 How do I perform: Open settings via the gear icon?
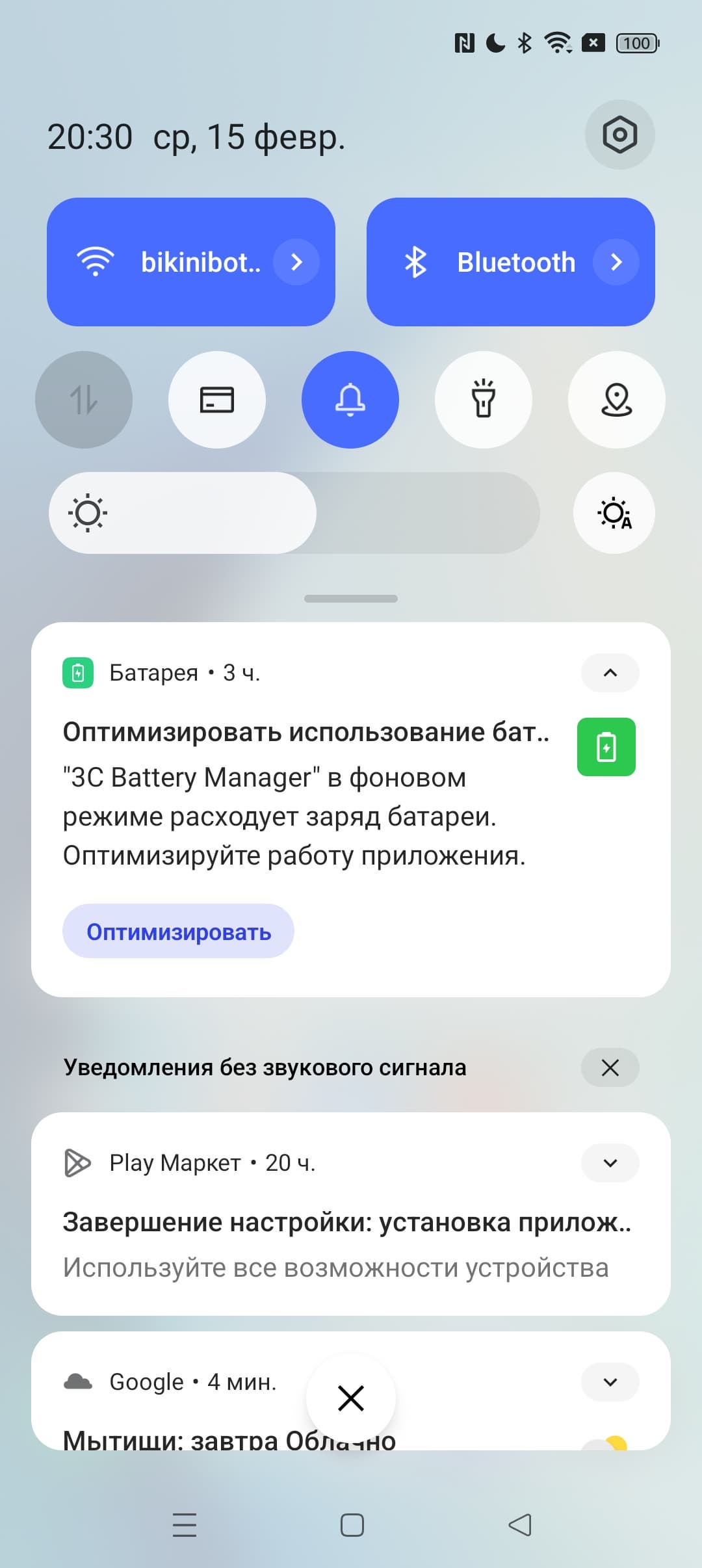click(x=619, y=135)
